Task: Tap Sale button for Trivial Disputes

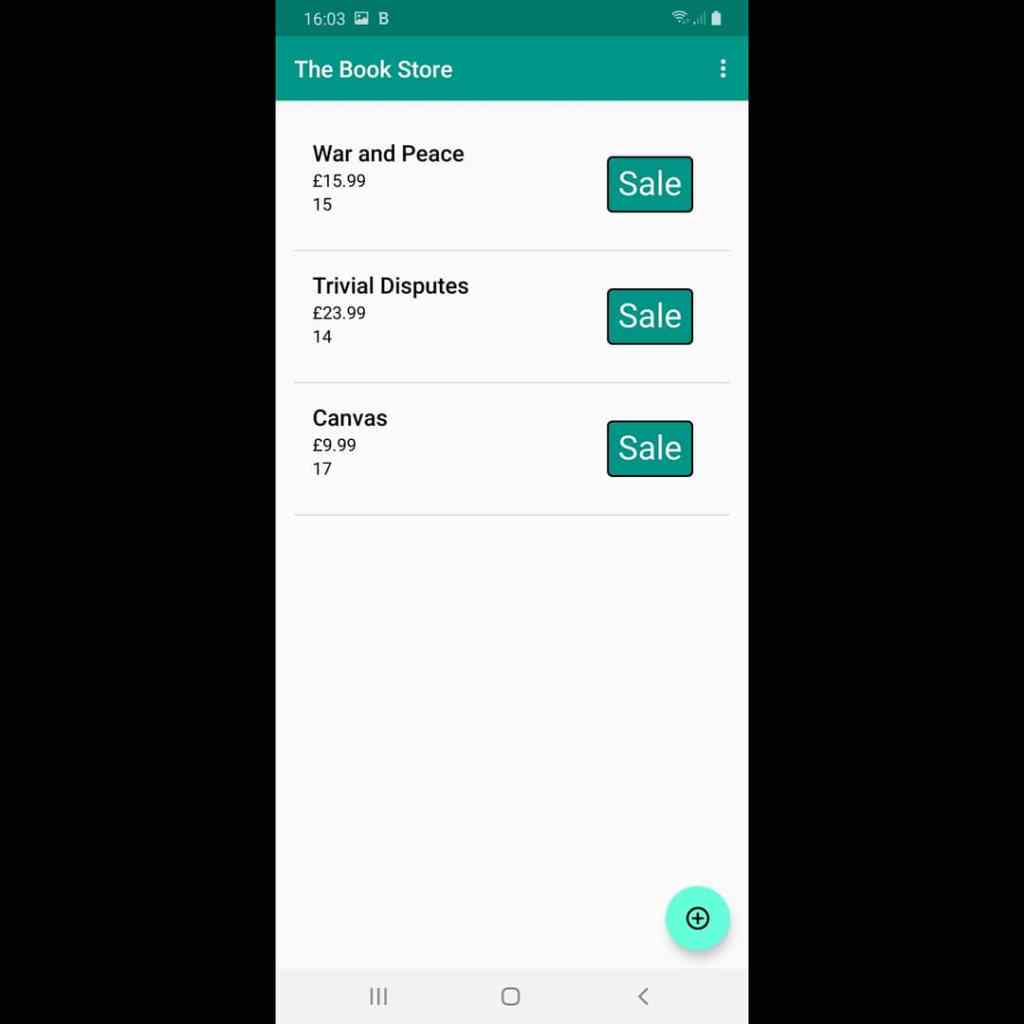Action: point(649,316)
